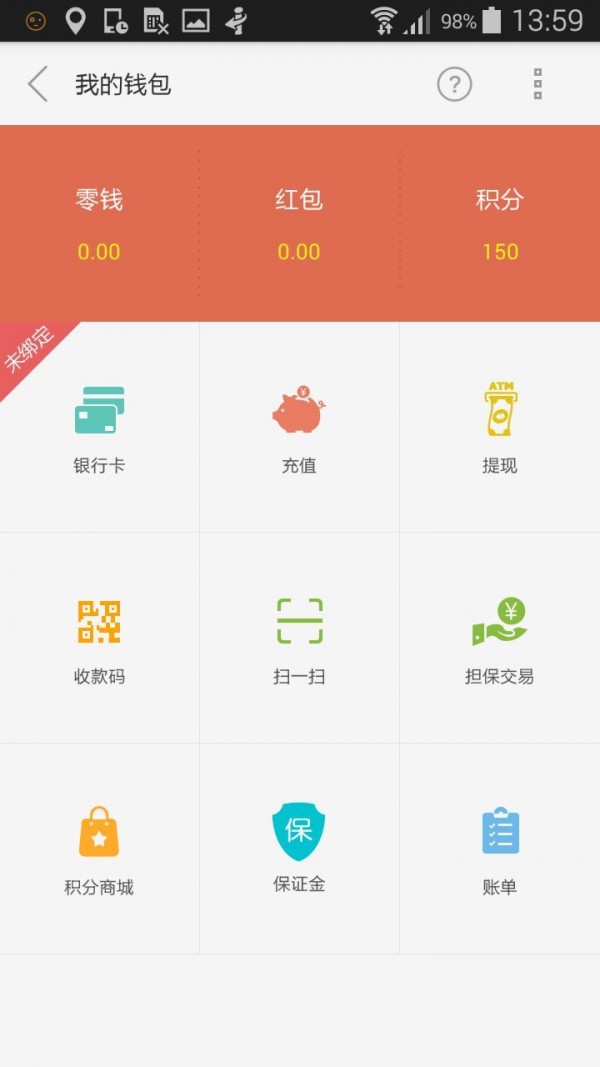Open the help question mark icon
The width and height of the screenshot is (600, 1067).
pyautogui.click(x=454, y=85)
